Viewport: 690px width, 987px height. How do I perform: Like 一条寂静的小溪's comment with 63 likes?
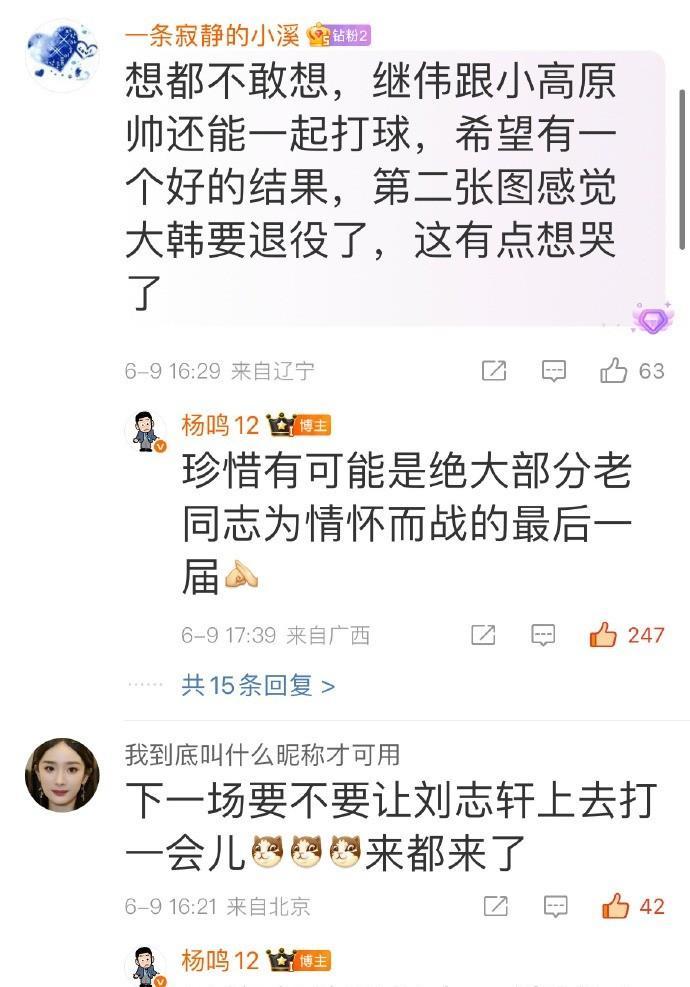[x=614, y=371]
